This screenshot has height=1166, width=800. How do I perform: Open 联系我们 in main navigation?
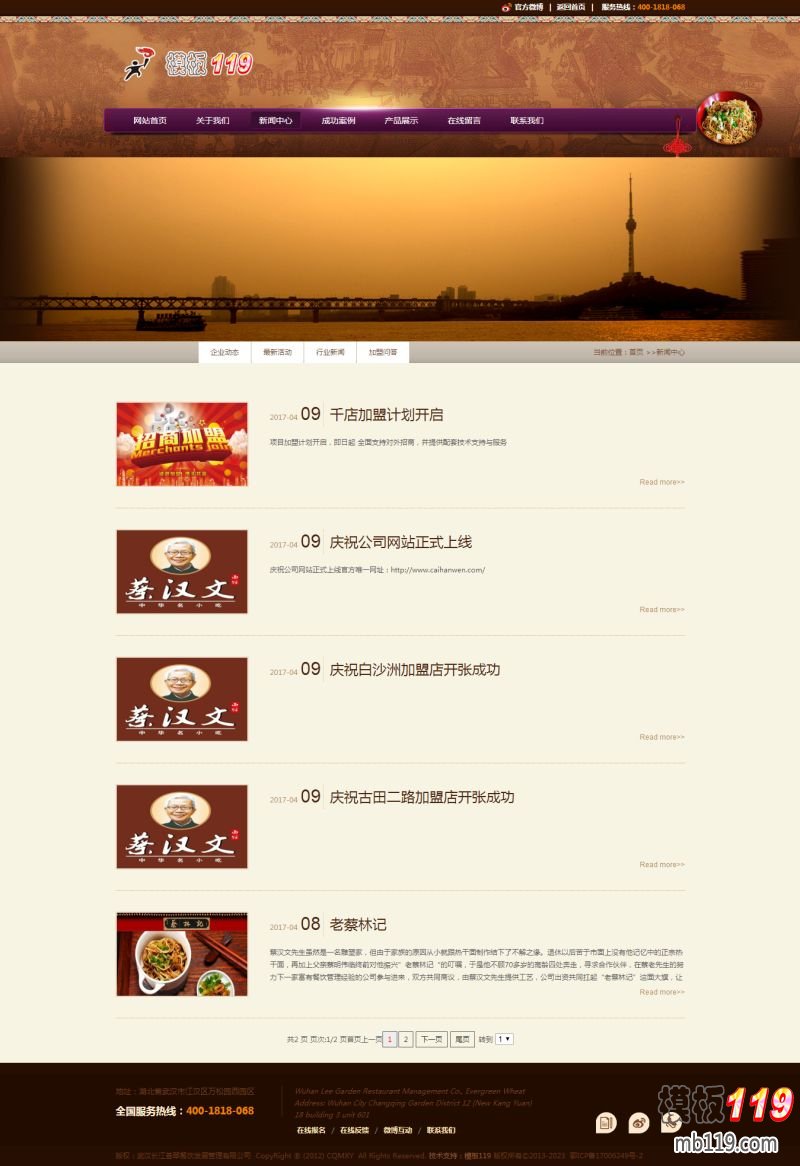527,120
